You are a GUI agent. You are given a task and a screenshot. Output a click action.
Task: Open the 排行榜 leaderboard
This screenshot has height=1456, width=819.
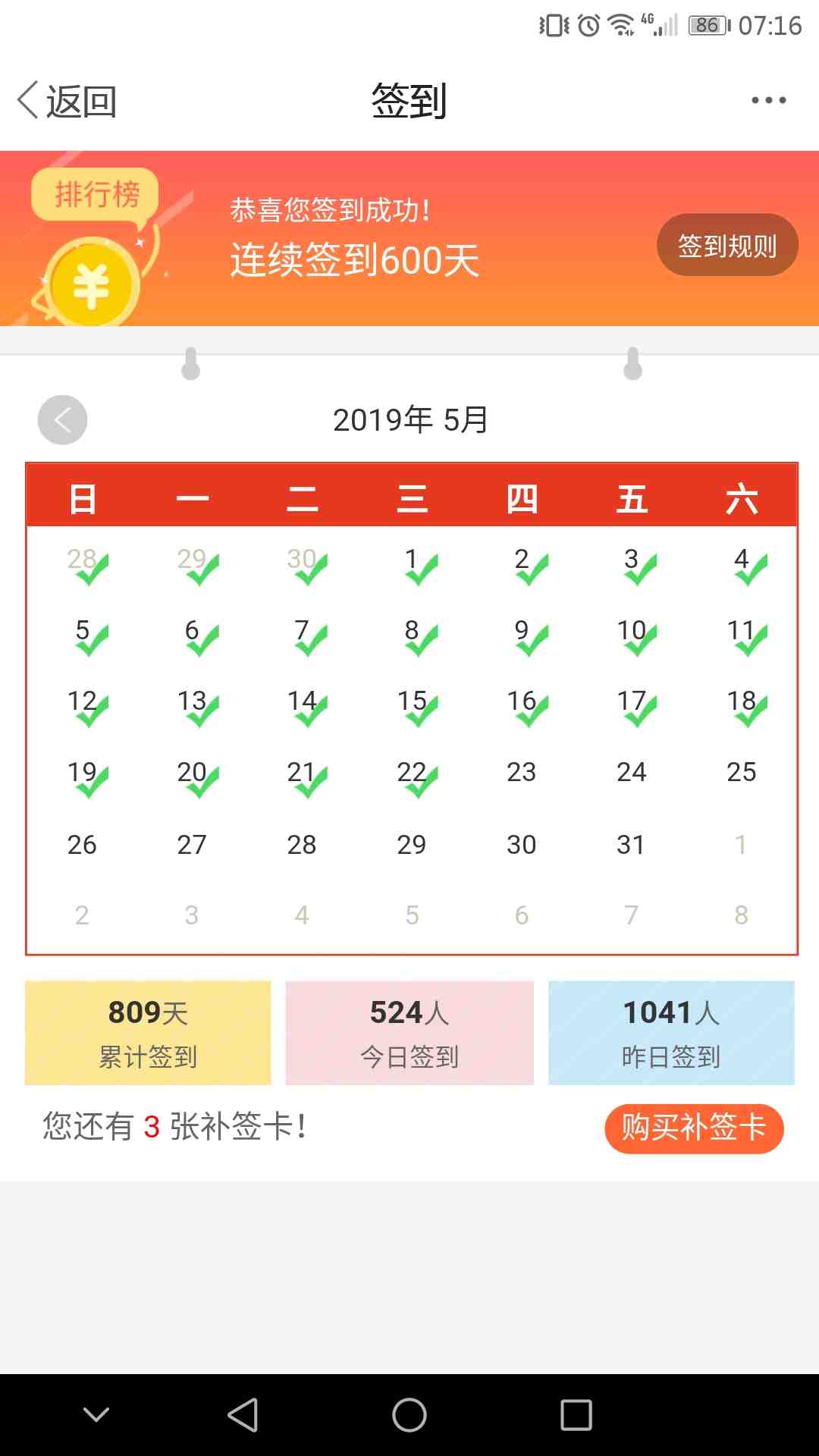(96, 195)
